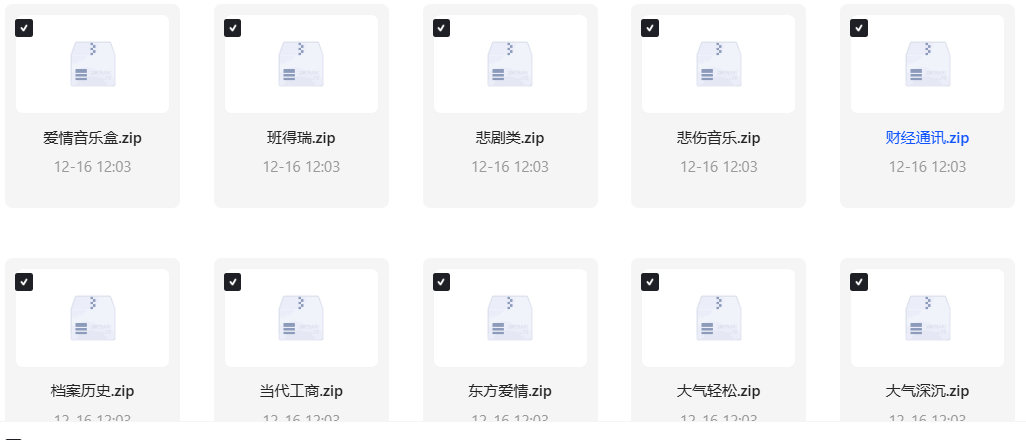The image size is (1026, 440).
Task: Open the 当代工商.zip file thumbnail
Action: click(x=301, y=318)
